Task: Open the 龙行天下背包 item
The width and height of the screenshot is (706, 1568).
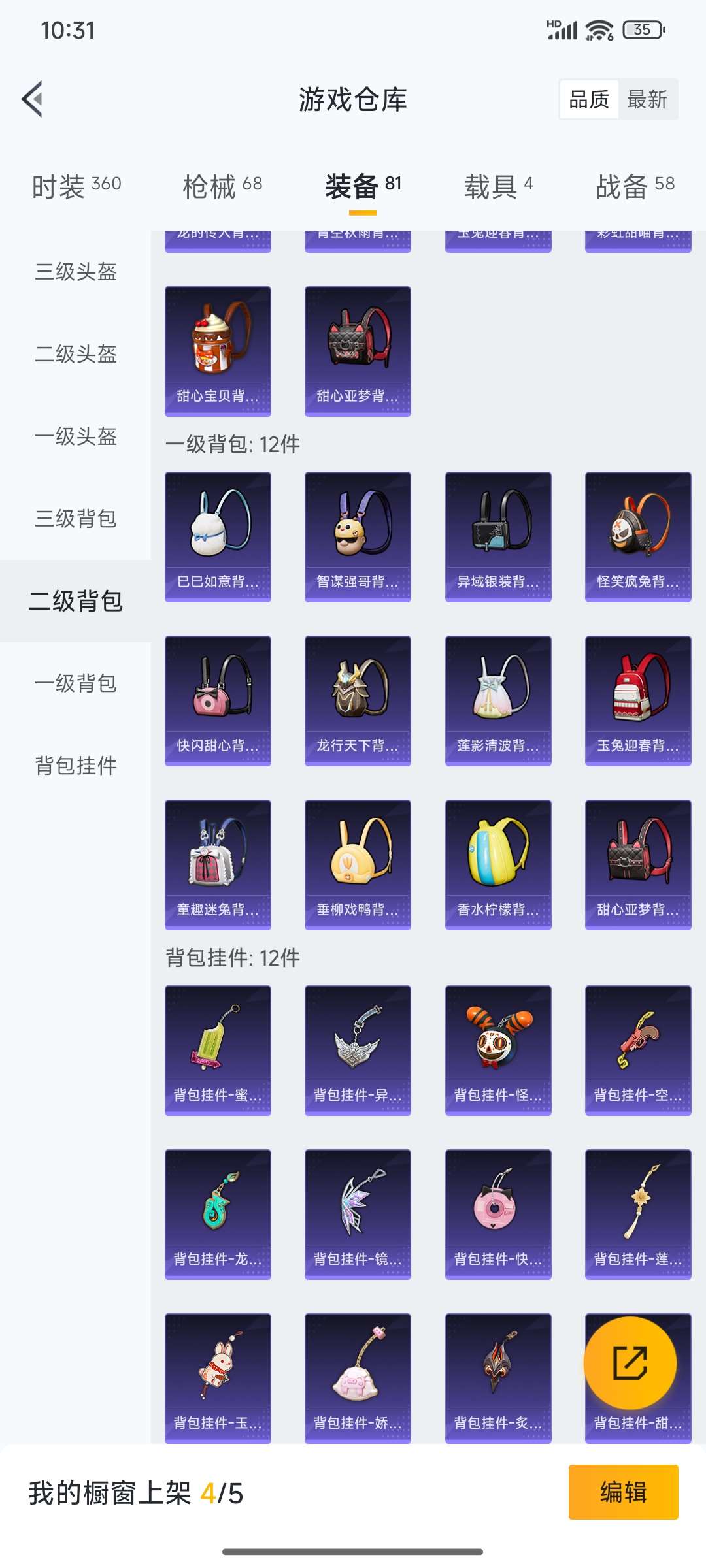Action: 358,700
